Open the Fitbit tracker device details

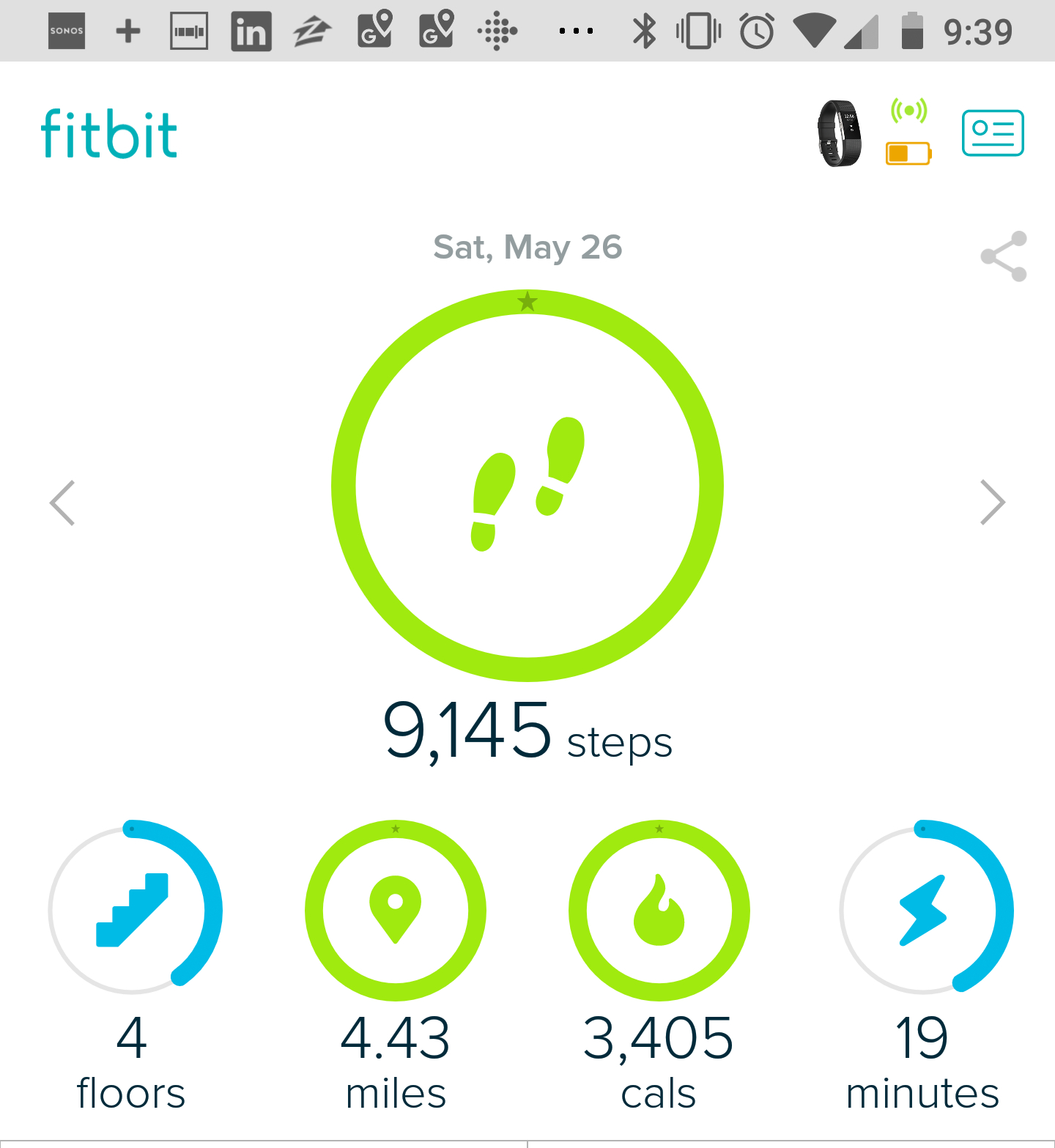coord(840,133)
